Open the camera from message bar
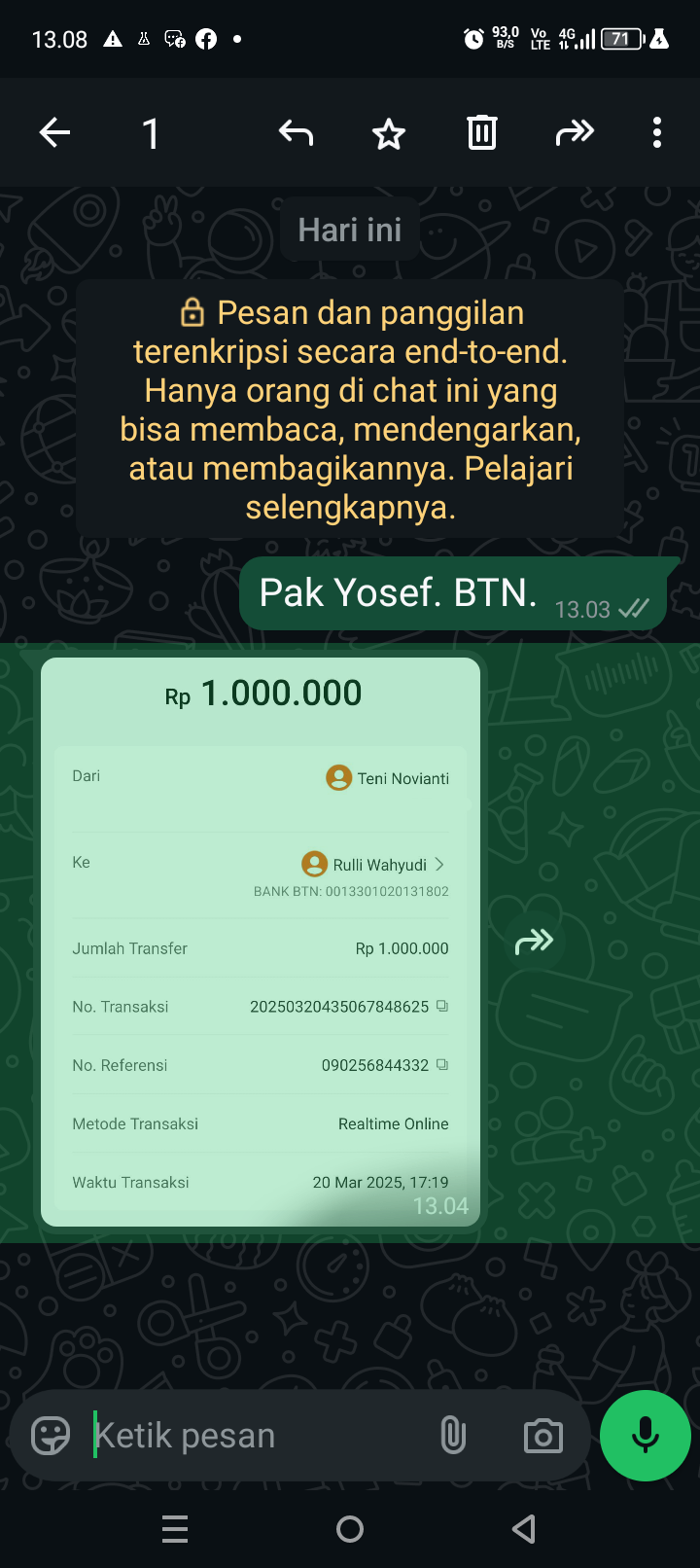700x1568 pixels. pos(542,1436)
